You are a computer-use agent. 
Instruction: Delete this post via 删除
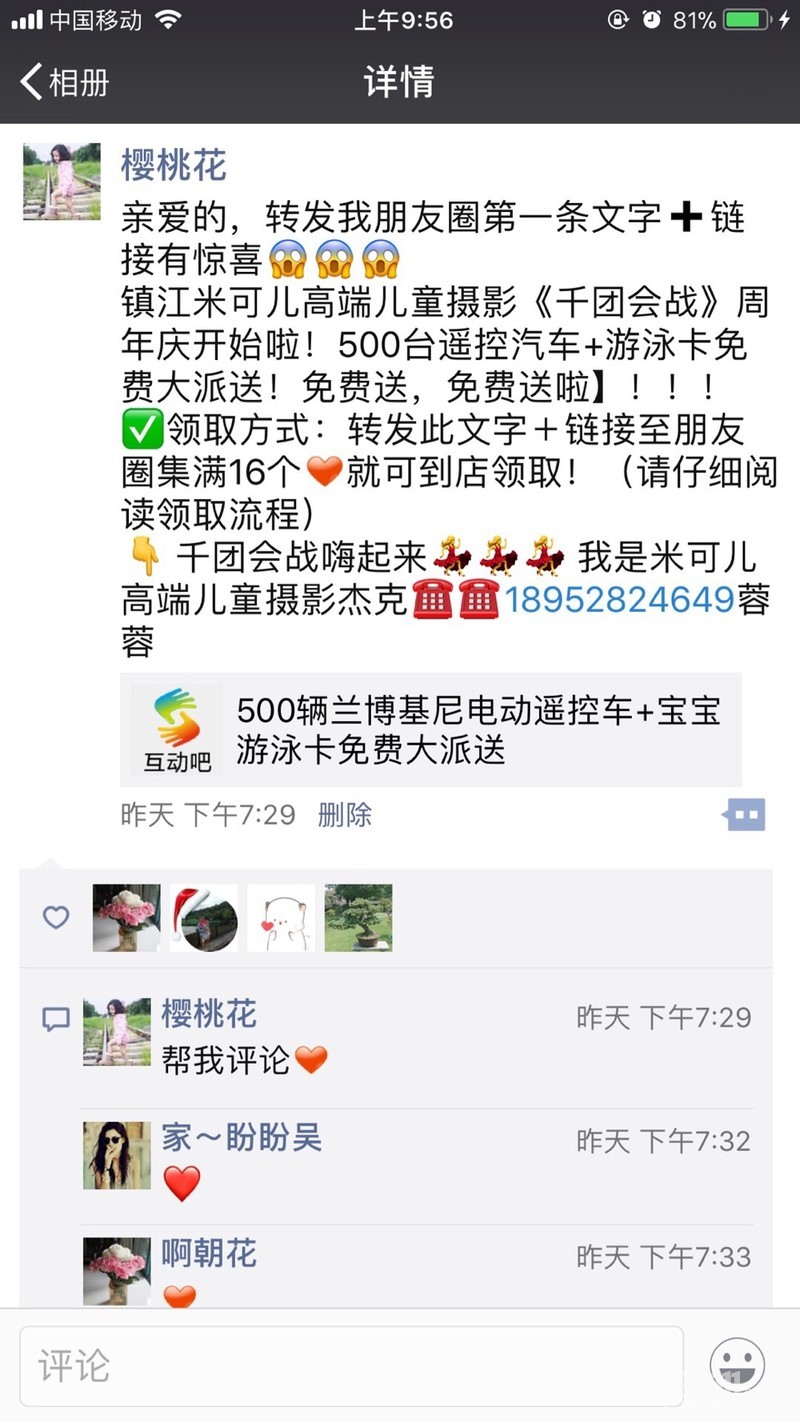coord(344,814)
